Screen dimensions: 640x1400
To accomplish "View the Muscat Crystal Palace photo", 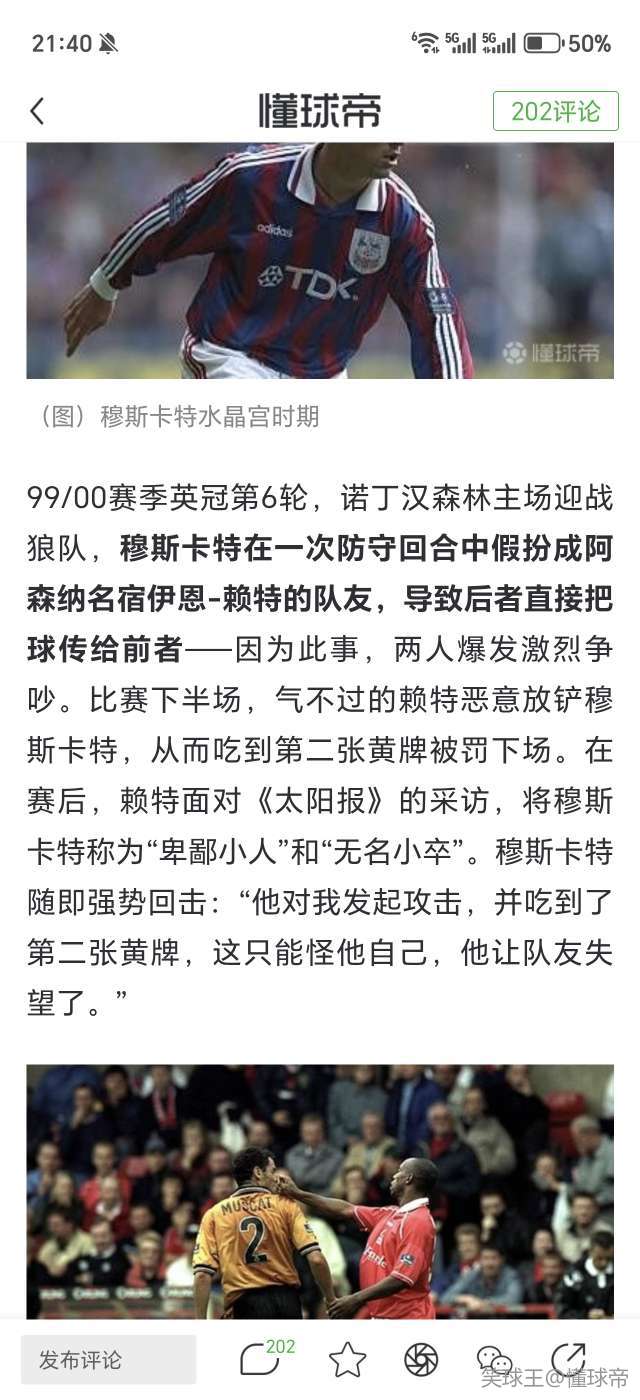I will (x=320, y=260).
